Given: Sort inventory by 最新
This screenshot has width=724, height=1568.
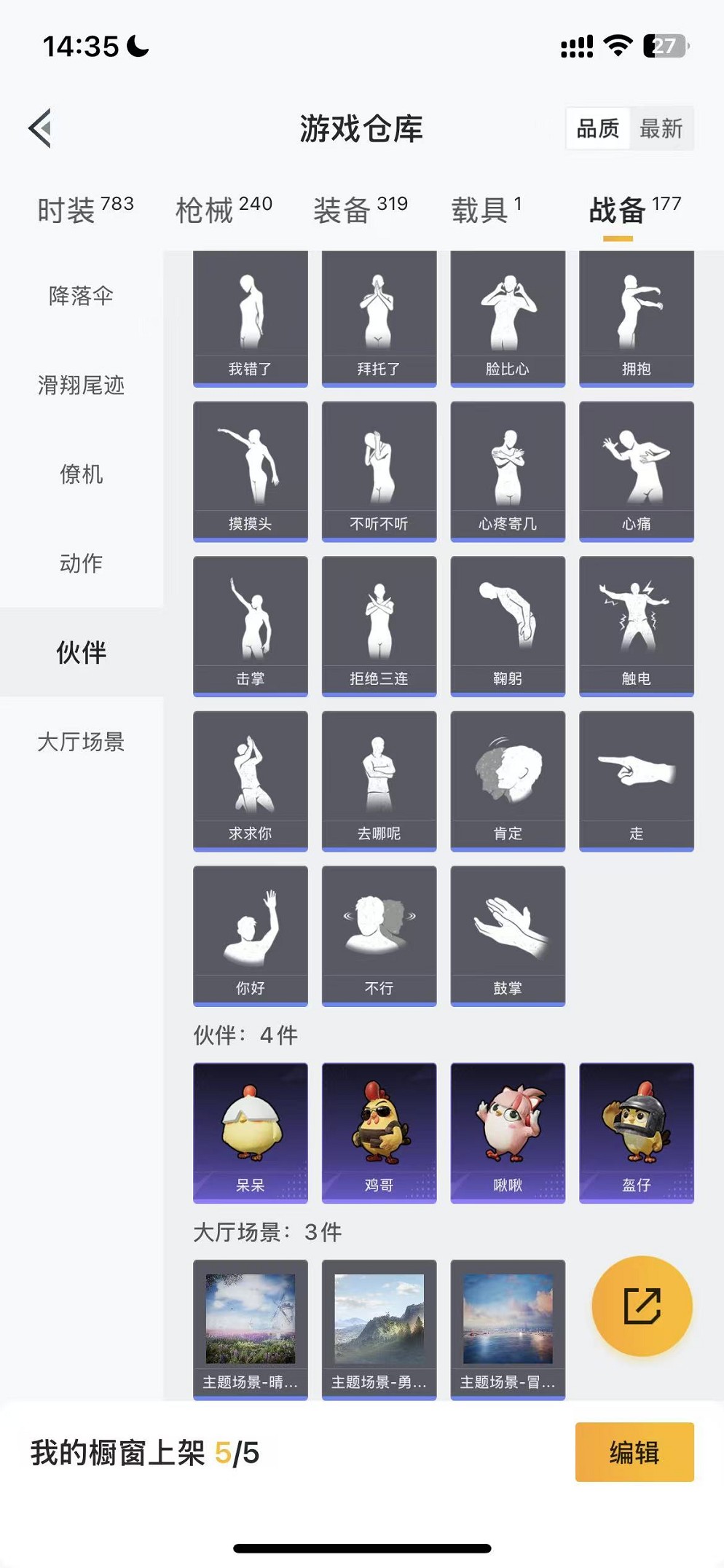Looking at the screenshot, I should (x=661, y=129).
